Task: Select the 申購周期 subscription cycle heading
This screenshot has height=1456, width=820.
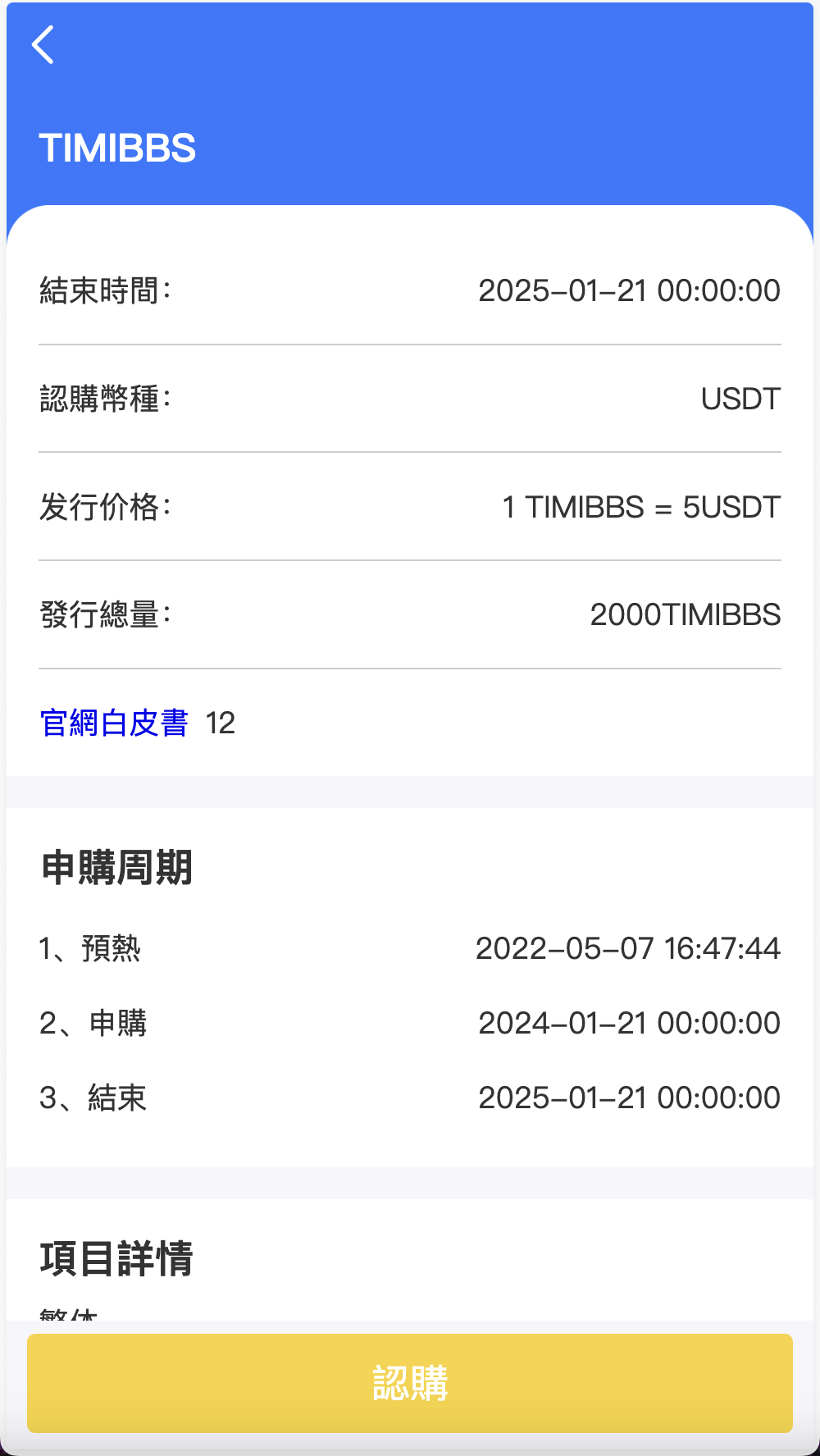Action: coord(117,869)
